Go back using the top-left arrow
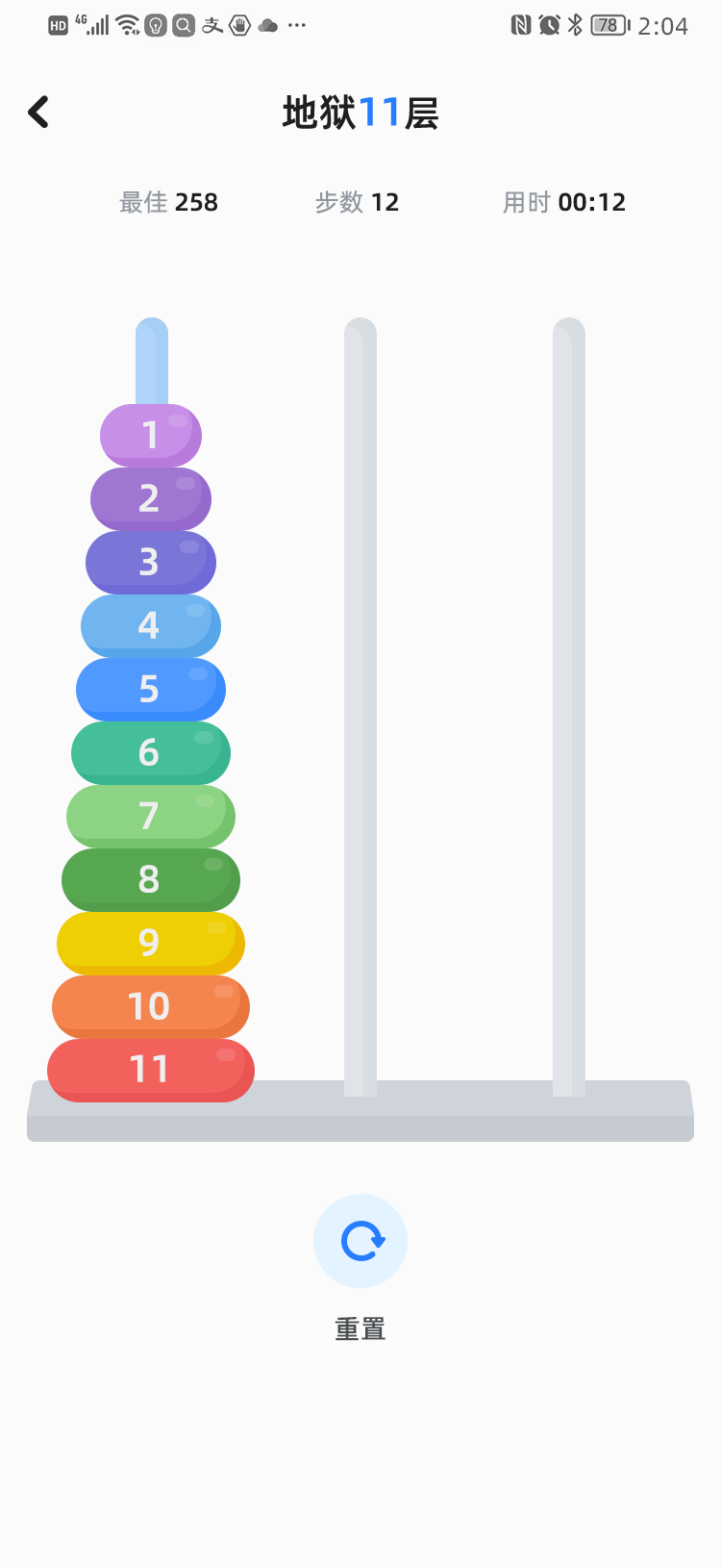Image resolution: width=721 pixels, height=1568 pixels. click(x=38, y=113)
